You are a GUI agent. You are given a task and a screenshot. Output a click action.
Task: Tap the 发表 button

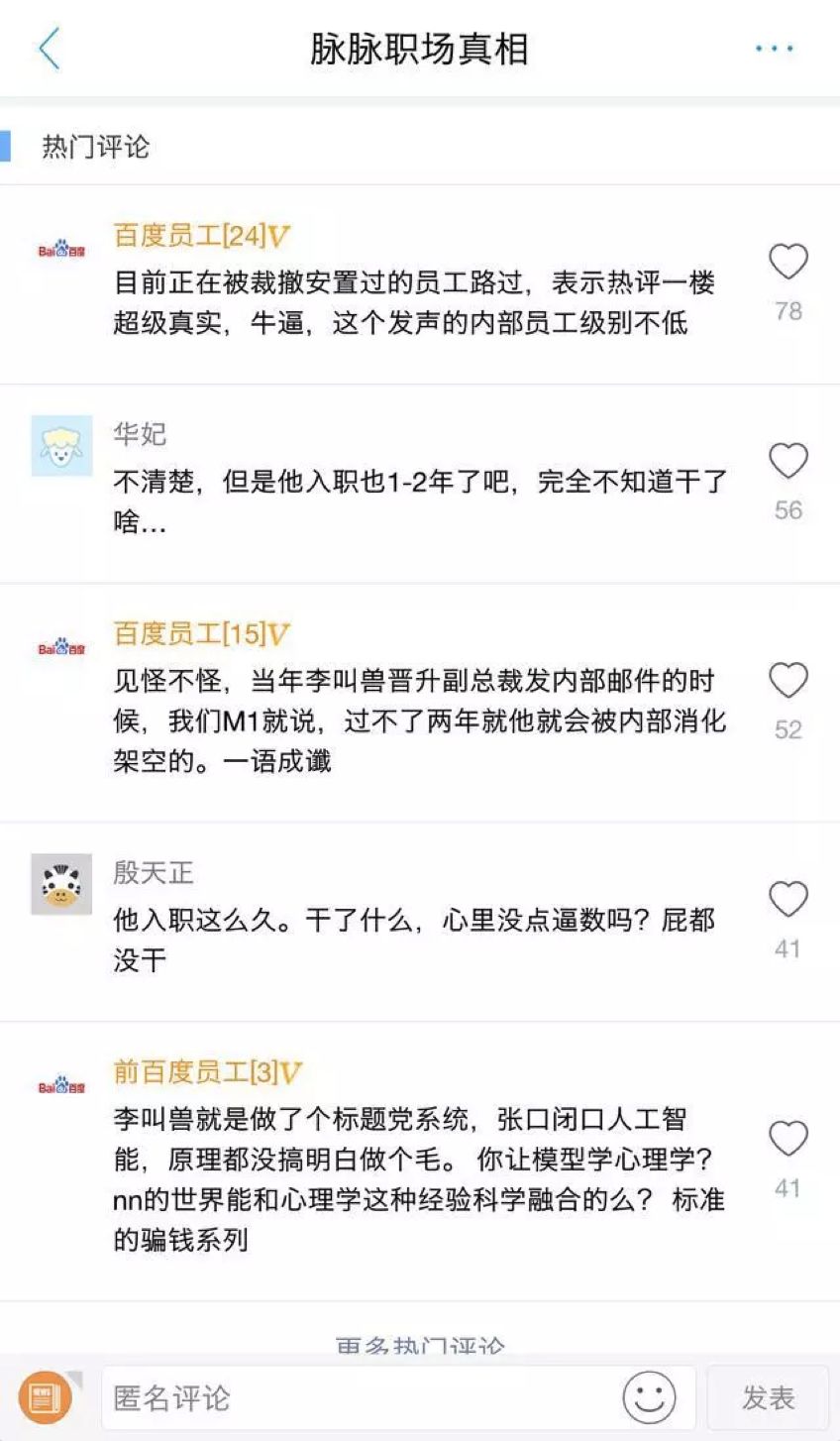[768, 1397]
